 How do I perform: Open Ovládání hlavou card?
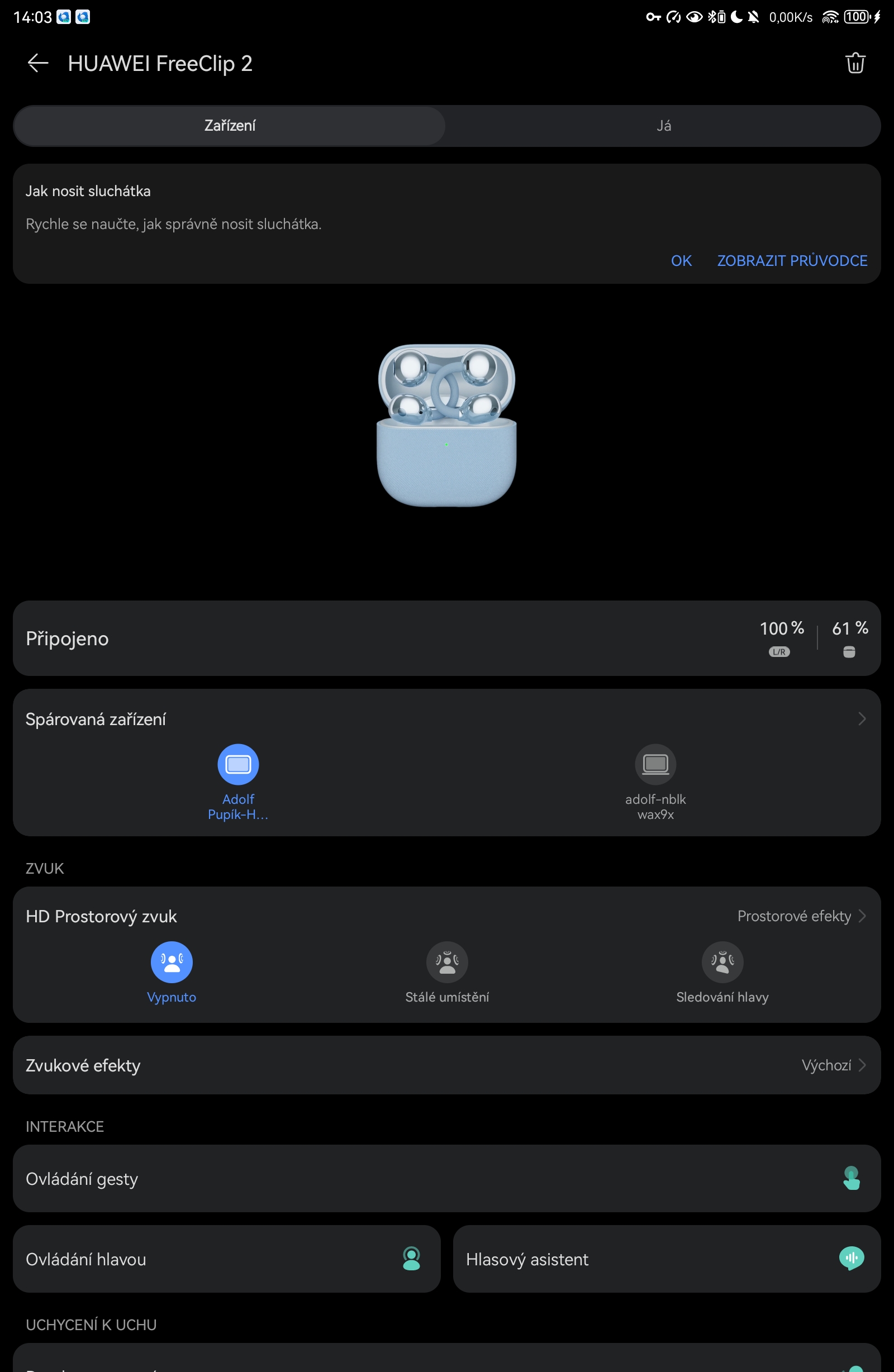click(x=226, y=1259)
